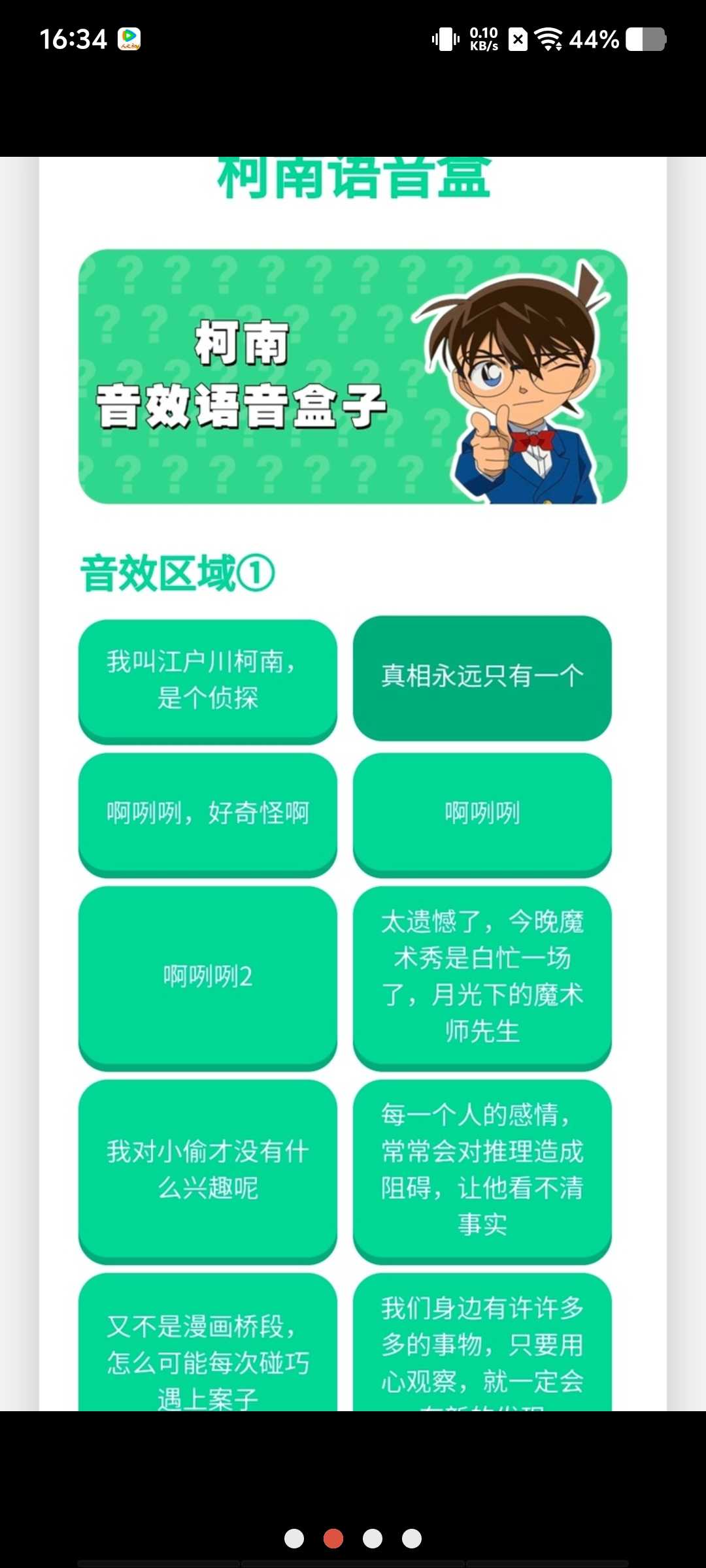Tap the 柯南语音盒 preview image
This screenshot has height=1568, width=706.
pyautogui.click(x=353, y=783)
